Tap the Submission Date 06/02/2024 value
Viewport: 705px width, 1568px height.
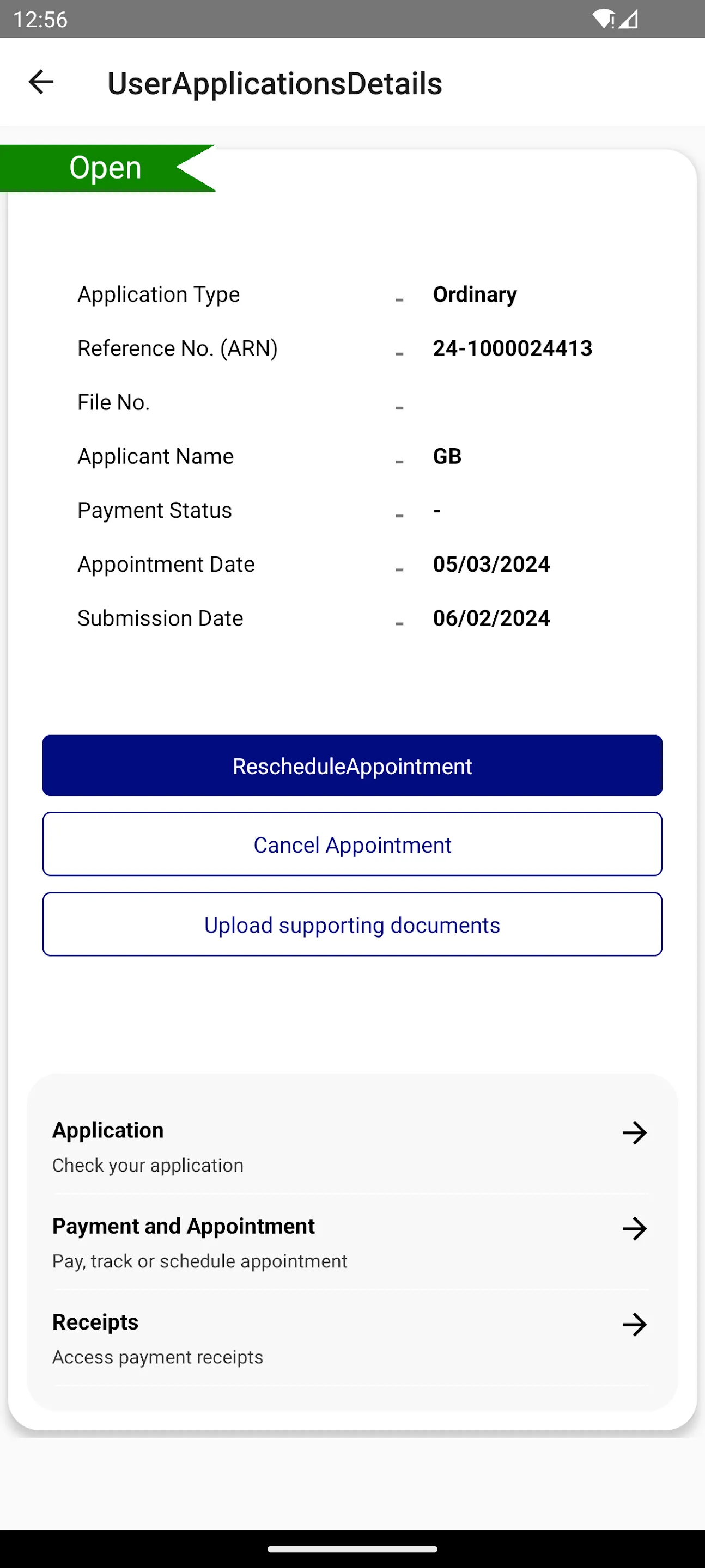(491, 618)
